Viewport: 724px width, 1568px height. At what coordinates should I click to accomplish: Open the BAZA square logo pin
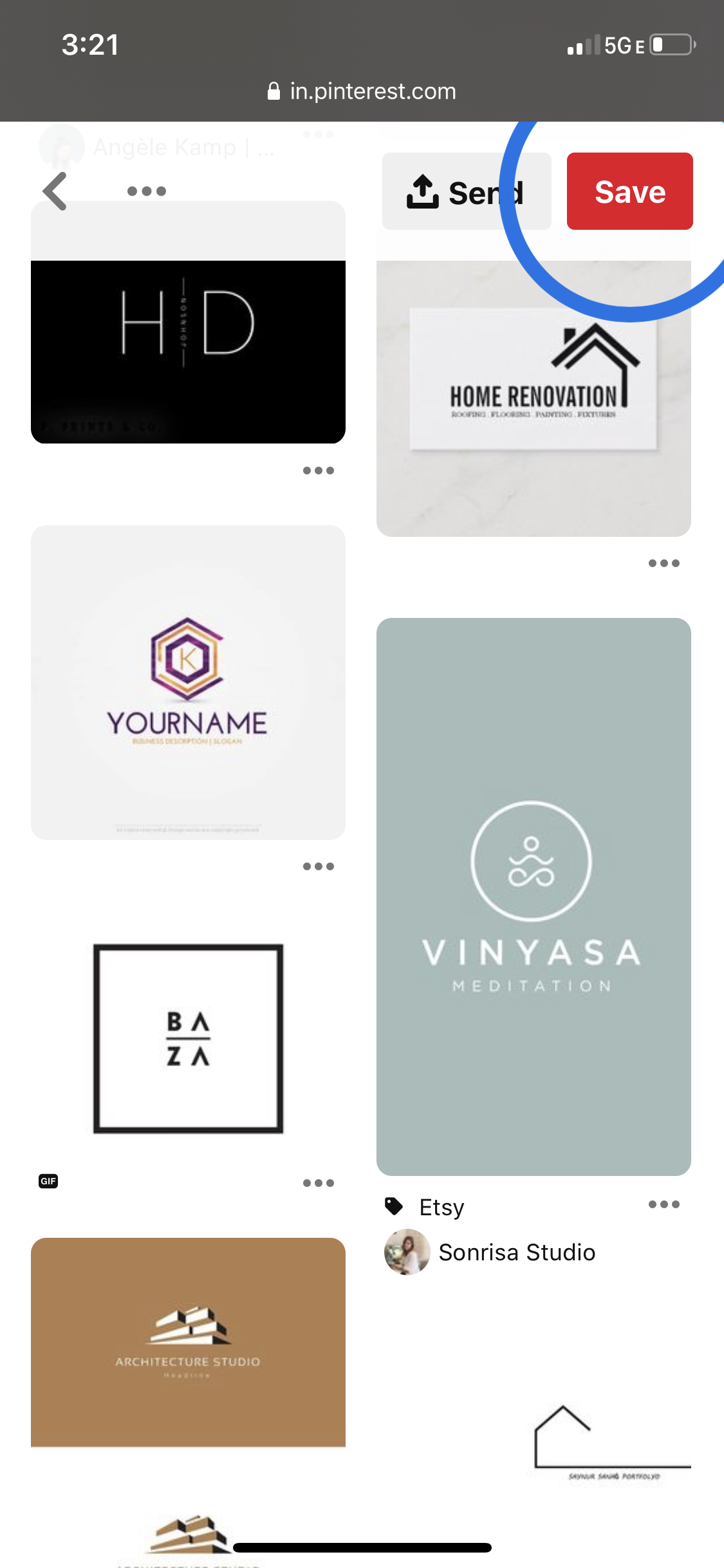click(188, 1038)
